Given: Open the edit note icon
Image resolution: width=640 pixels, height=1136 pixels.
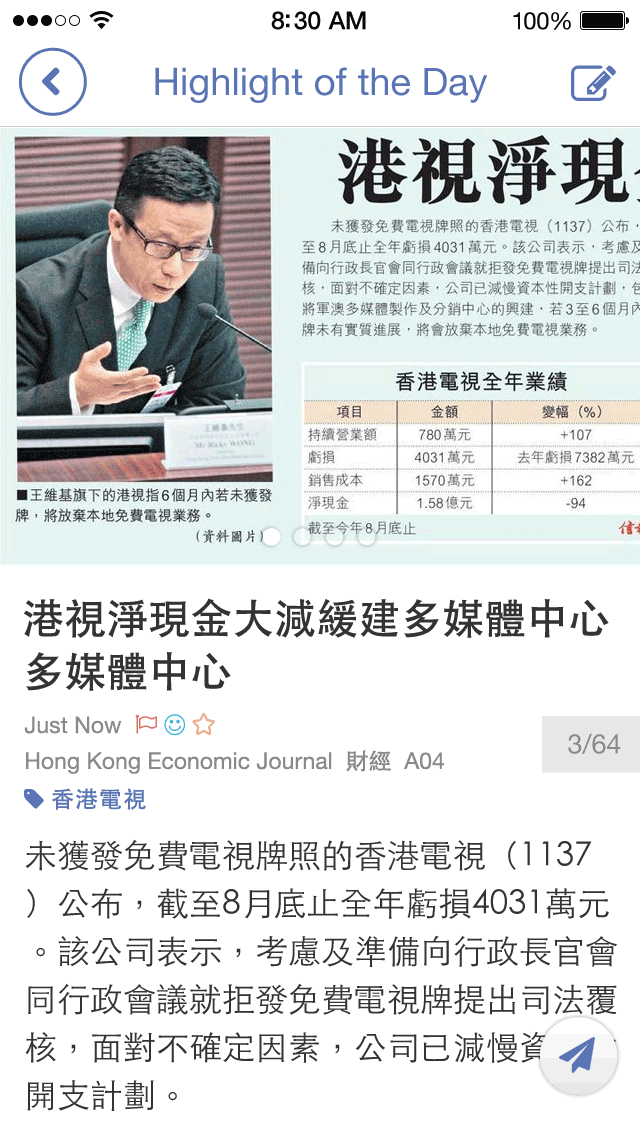Looking at the screenshot, I should 592,83.
